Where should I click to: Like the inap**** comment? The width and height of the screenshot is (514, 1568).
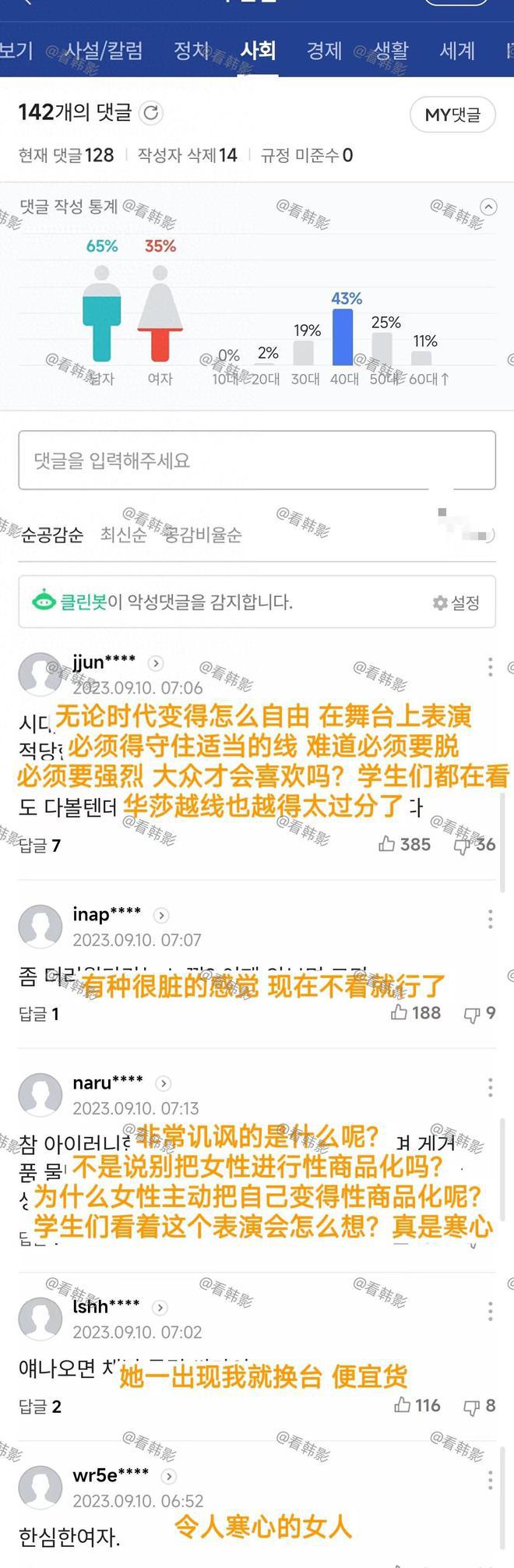pyautogui.click(x=416, y=1012)
